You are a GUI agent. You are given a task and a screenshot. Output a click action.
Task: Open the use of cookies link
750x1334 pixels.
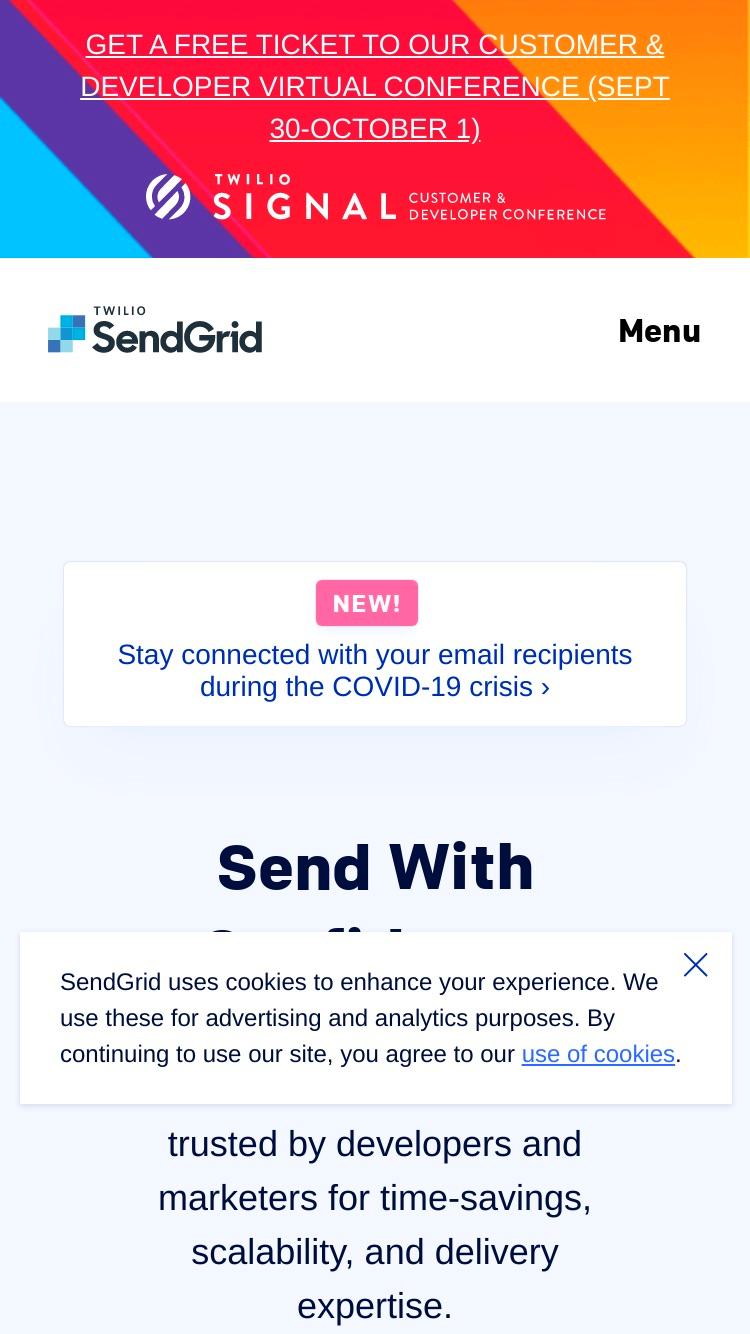[598, 1054]
